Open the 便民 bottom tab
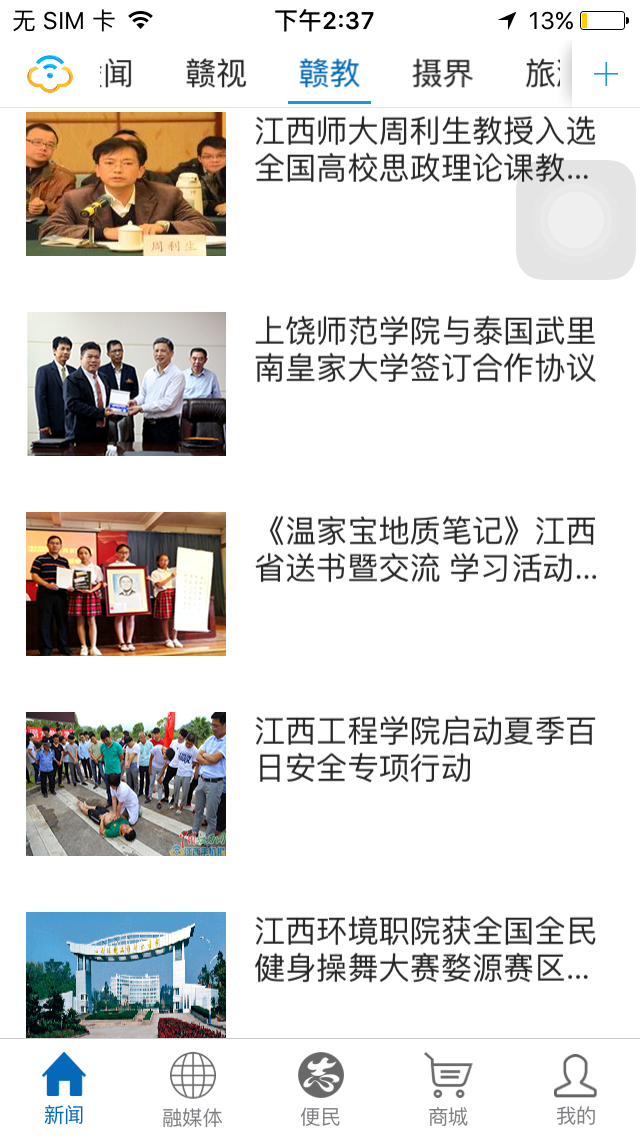Image resolution: width=640 pixels, height=1136 pixels. tap(320, 1088)
